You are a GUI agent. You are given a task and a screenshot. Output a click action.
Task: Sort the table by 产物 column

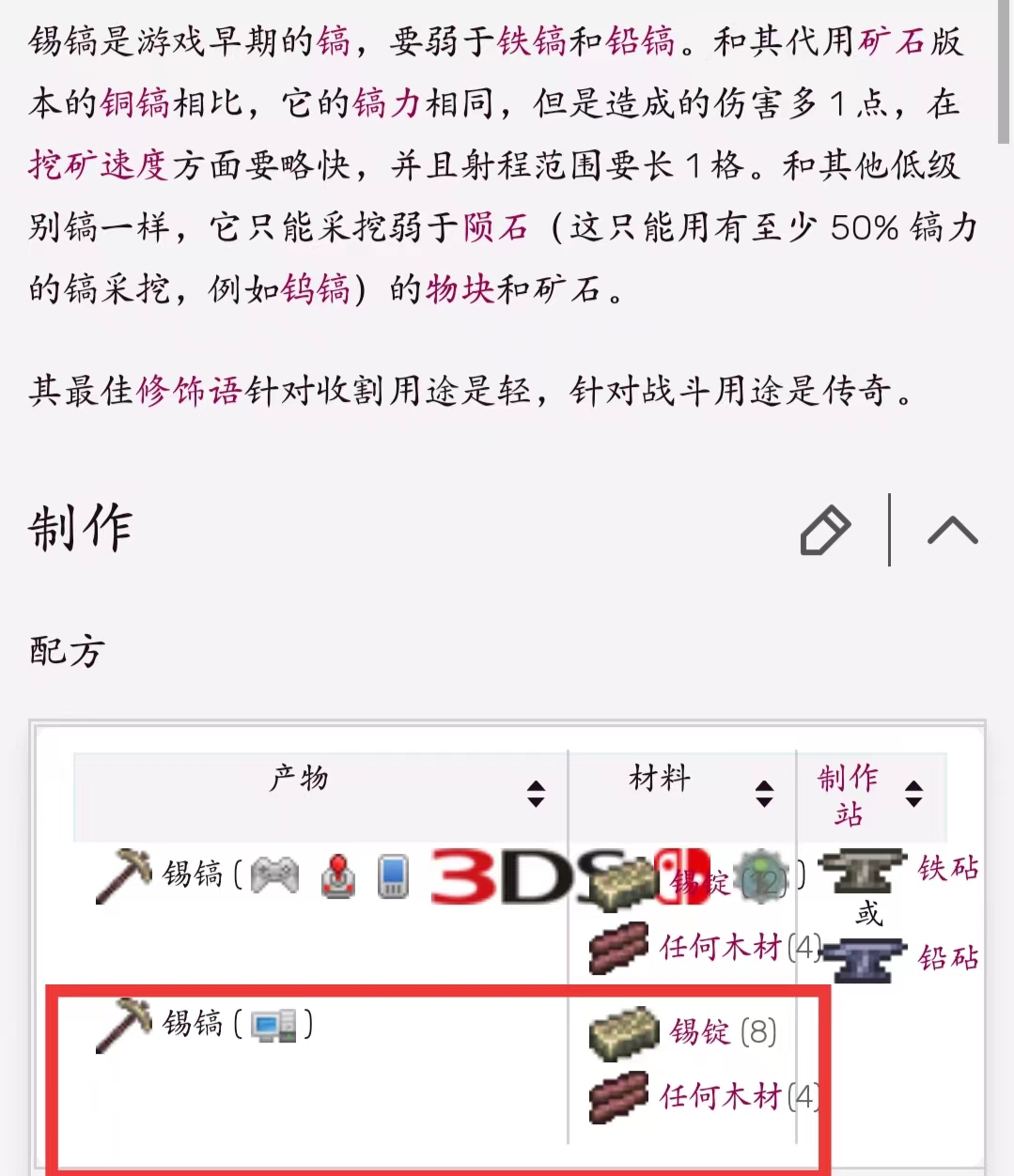(x=536, y=794)
